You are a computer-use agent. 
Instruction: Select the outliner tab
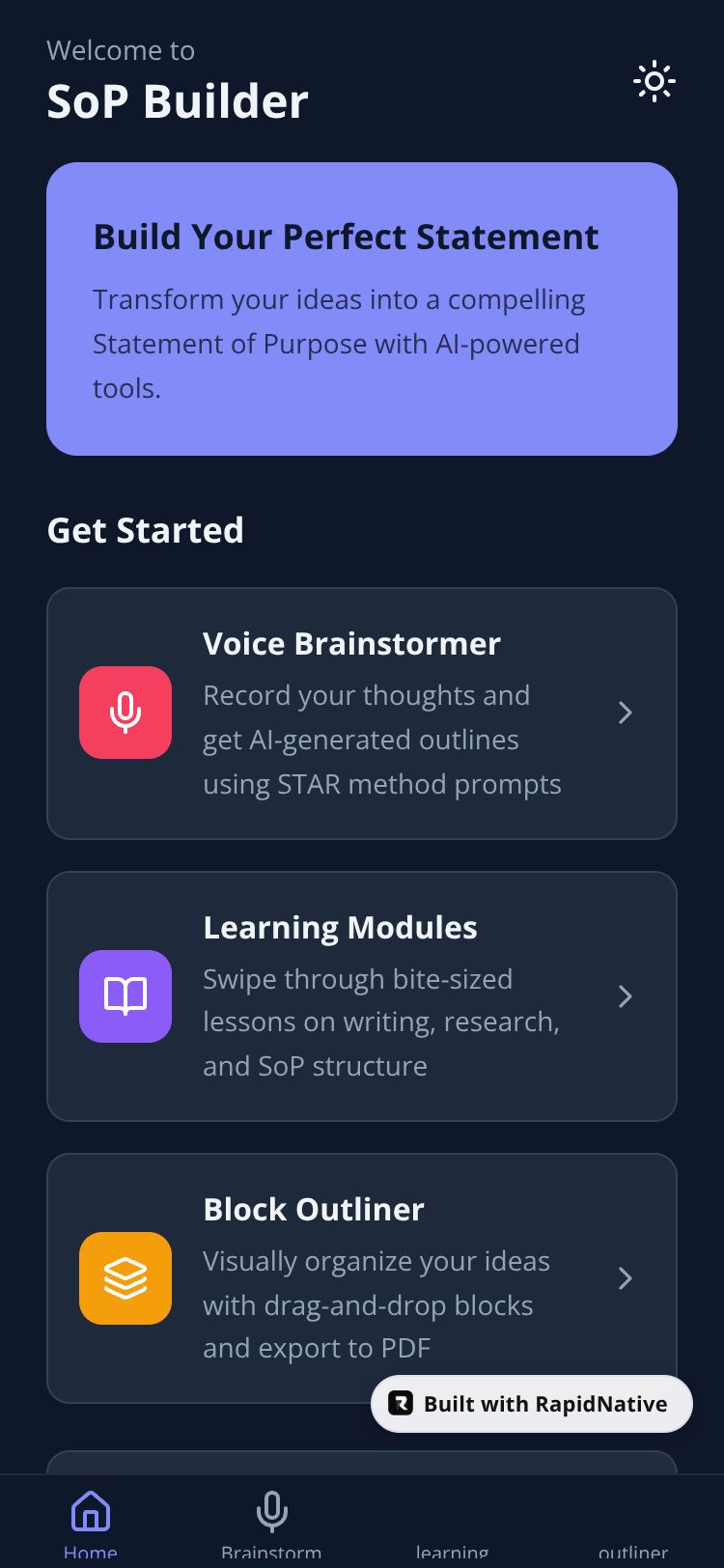coord(632,1535)
